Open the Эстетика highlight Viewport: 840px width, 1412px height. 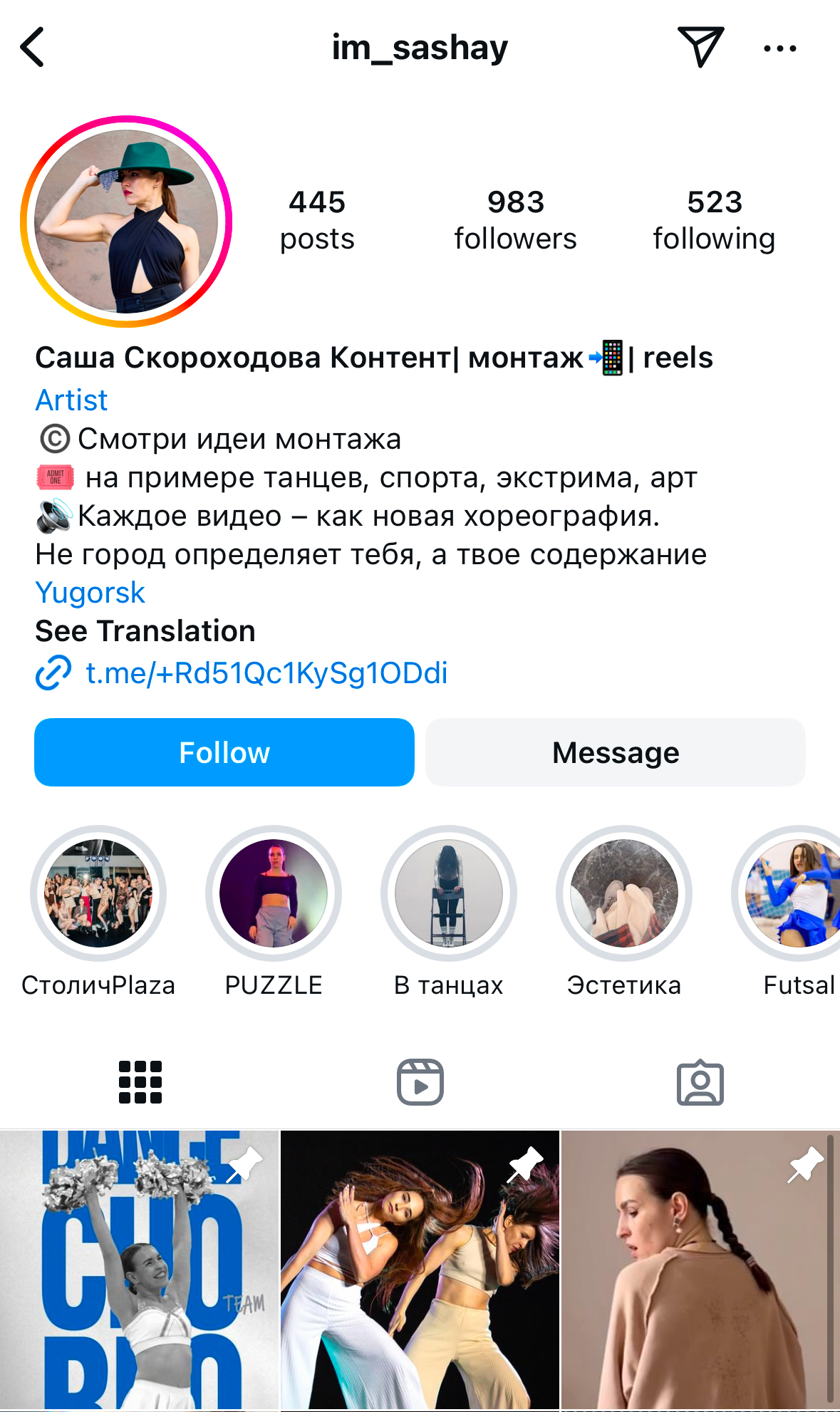coord(624,893)
